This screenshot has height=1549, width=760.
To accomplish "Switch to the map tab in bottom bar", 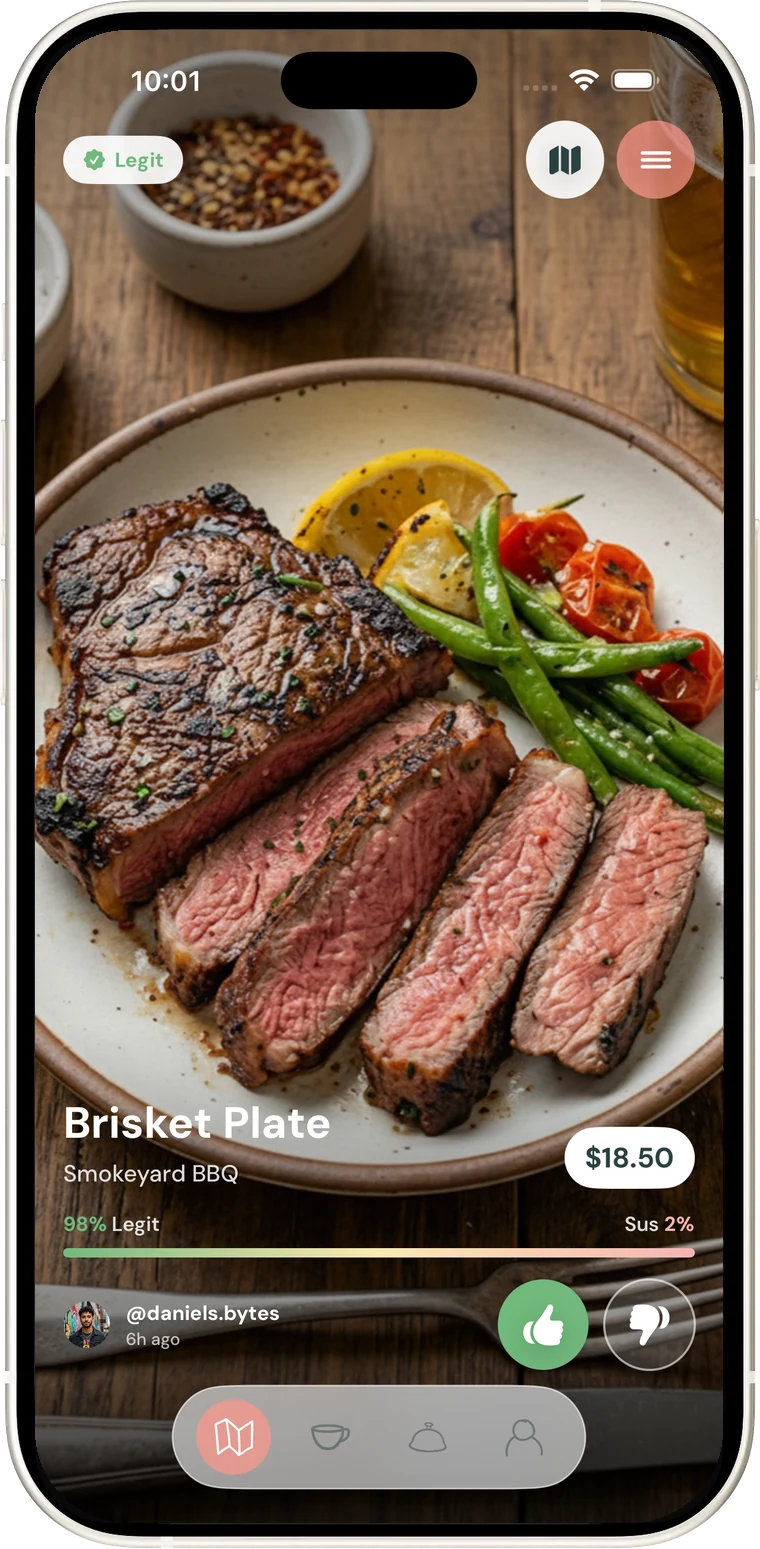I will (x=233, y=1437).
